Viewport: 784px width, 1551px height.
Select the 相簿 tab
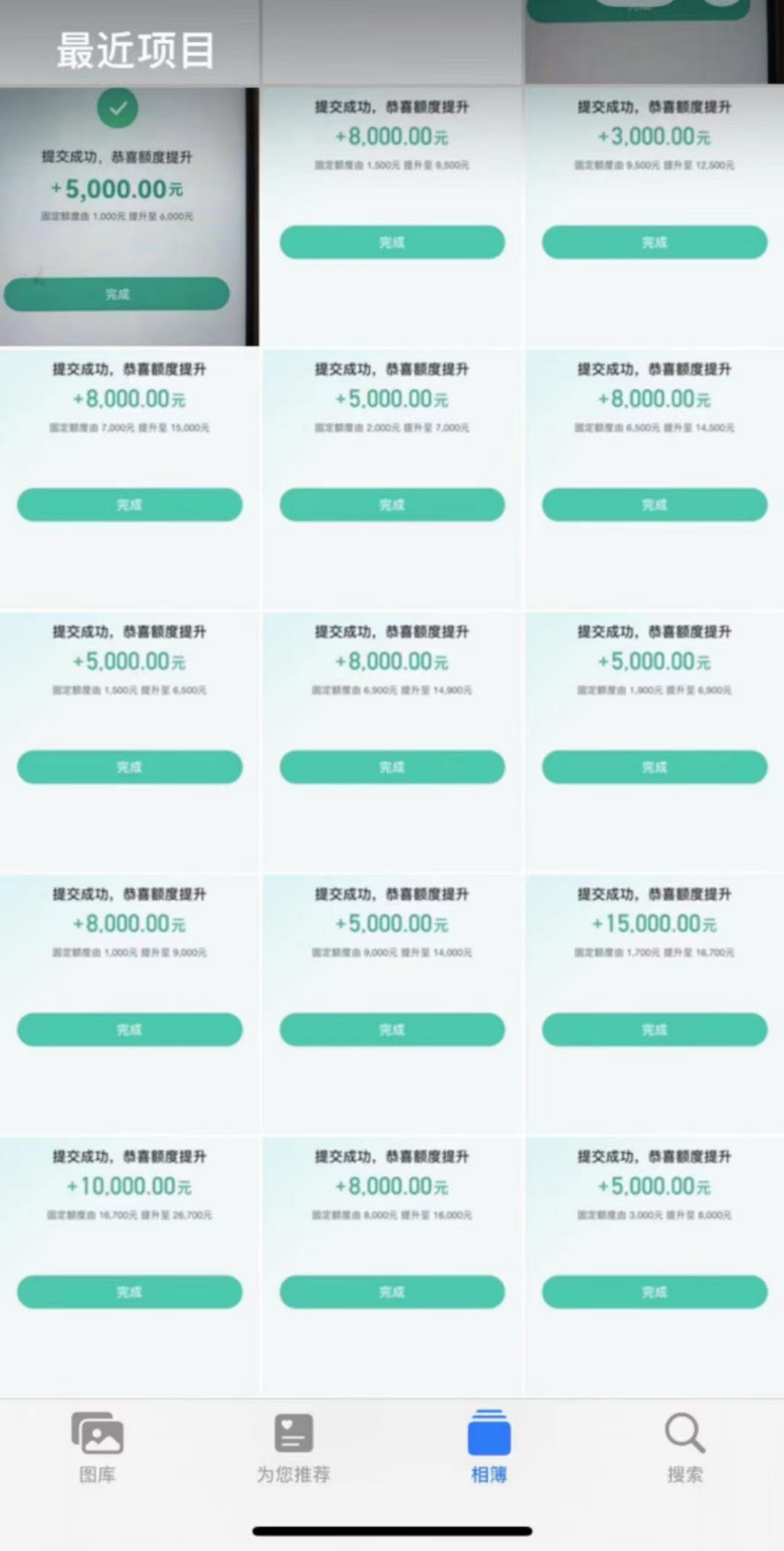point(489,1446)
